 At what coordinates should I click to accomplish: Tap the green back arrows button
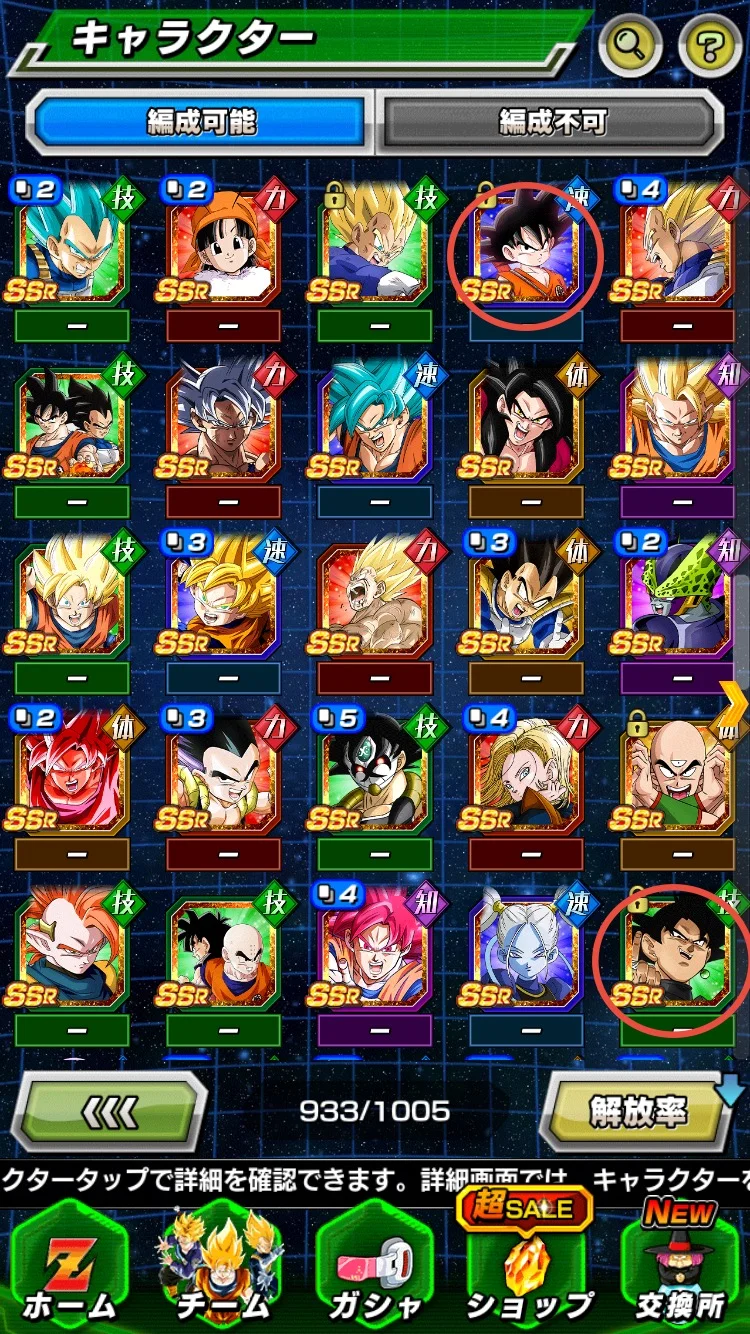pos(108,1111)
